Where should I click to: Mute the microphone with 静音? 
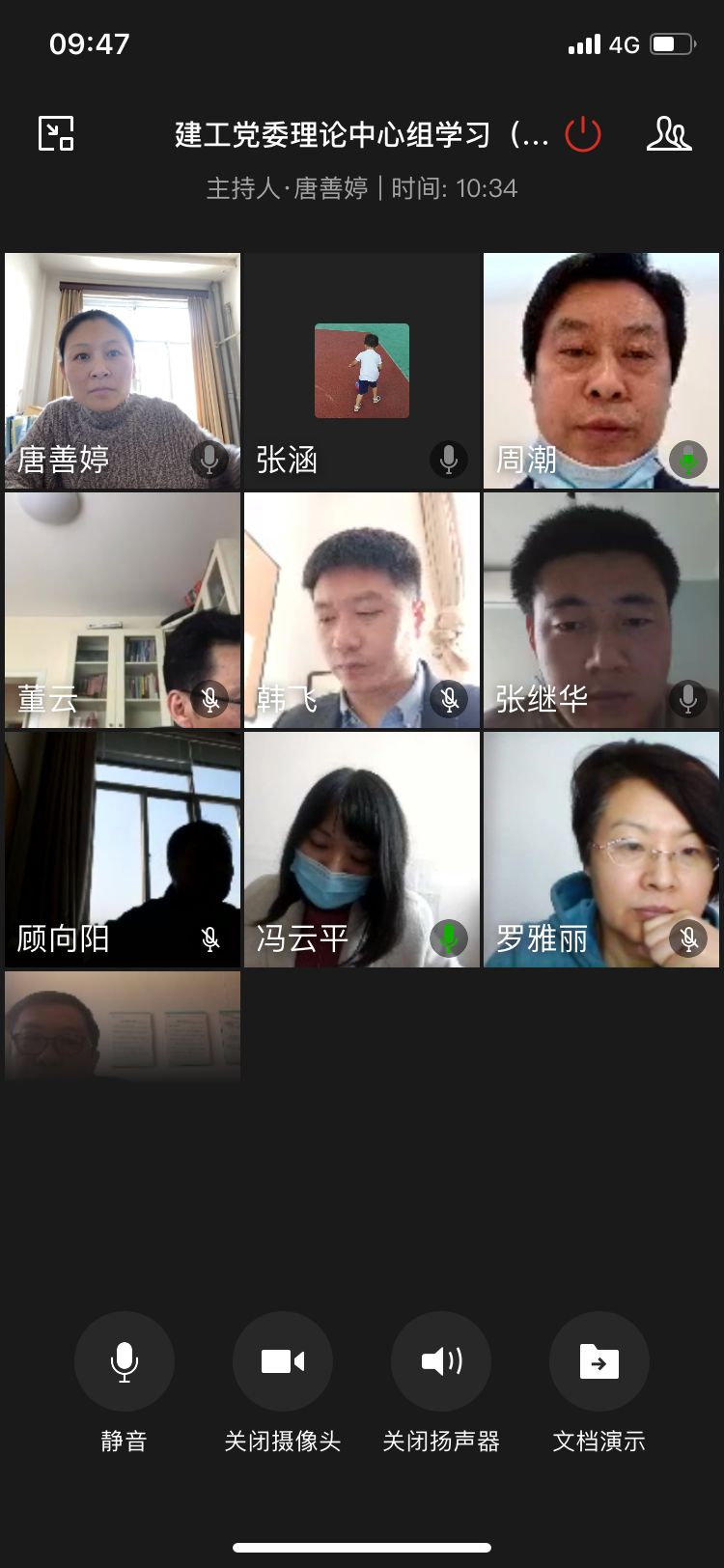pos(125,1361)
